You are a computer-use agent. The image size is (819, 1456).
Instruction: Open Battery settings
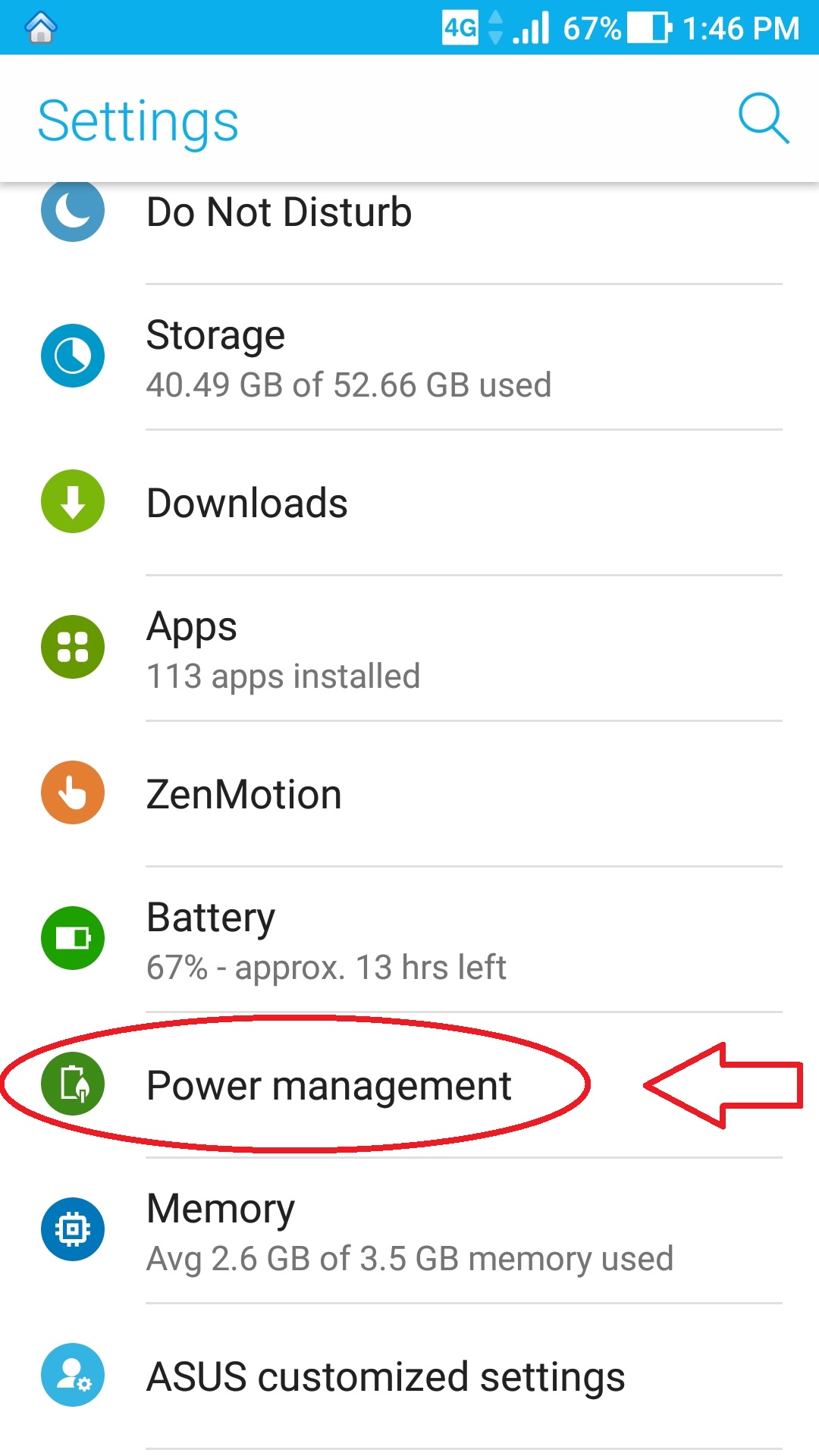pos(326,940)
